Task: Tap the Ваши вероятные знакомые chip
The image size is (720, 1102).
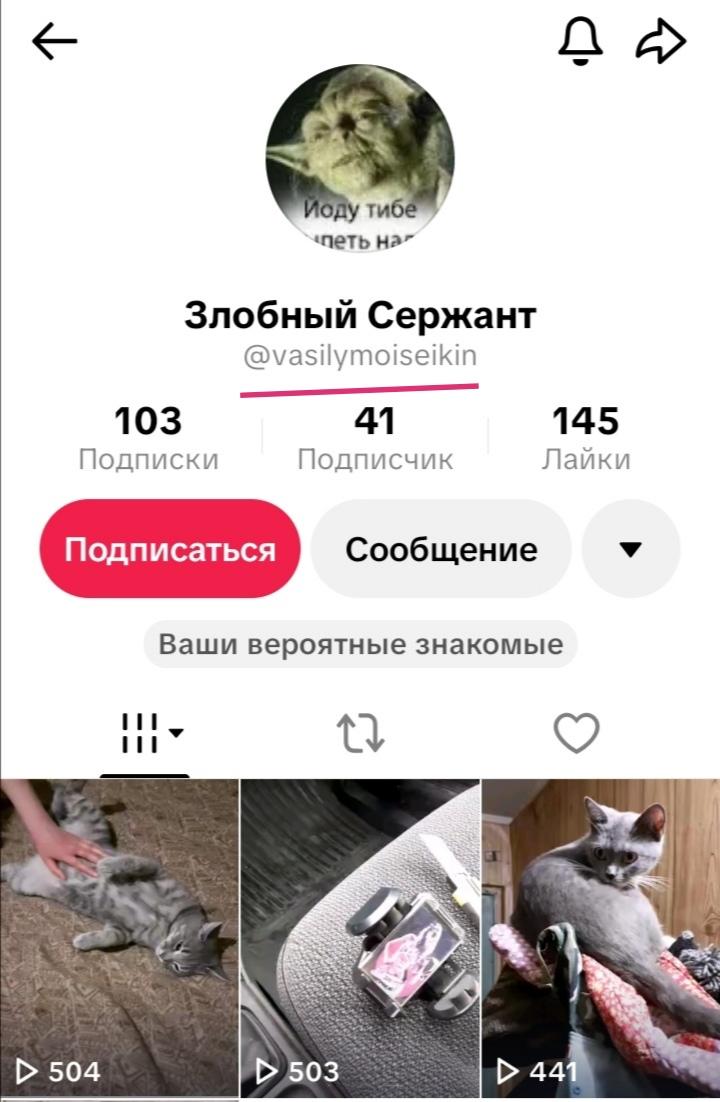Action: click(x=360, y=644)
